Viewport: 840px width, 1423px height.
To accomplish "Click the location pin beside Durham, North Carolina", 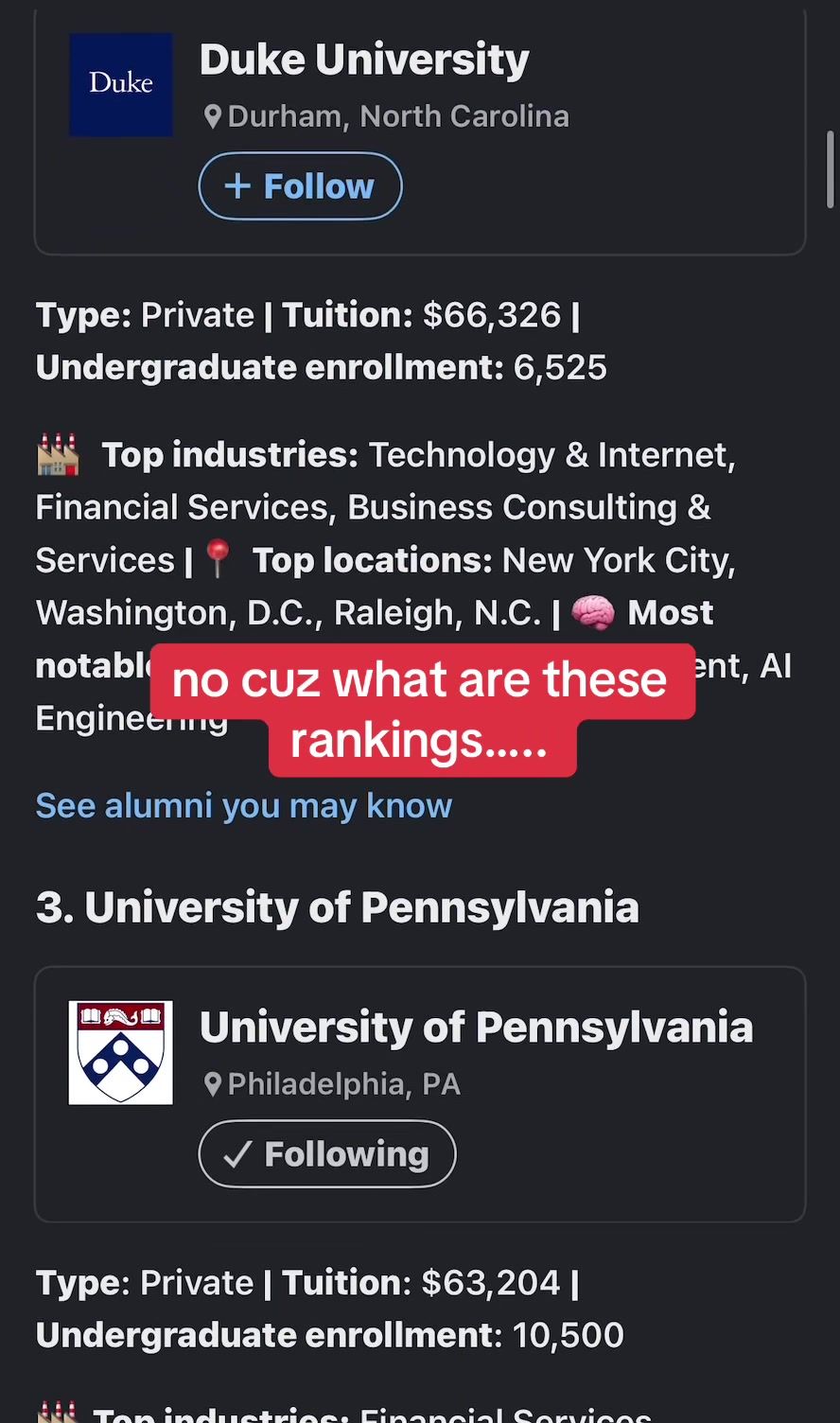I will (213, 115).
